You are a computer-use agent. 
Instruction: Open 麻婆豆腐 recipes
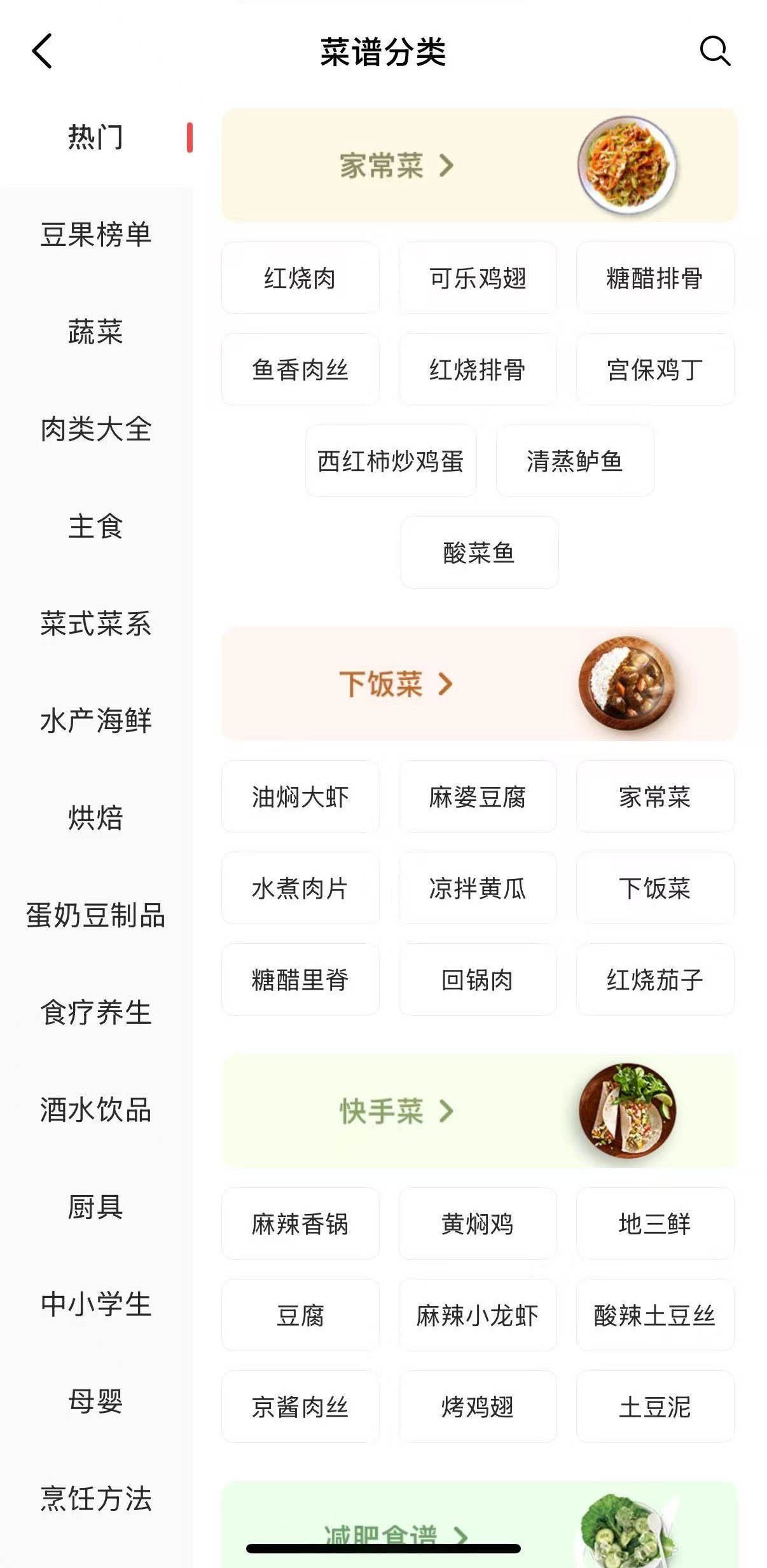click(x=478, y=797)
